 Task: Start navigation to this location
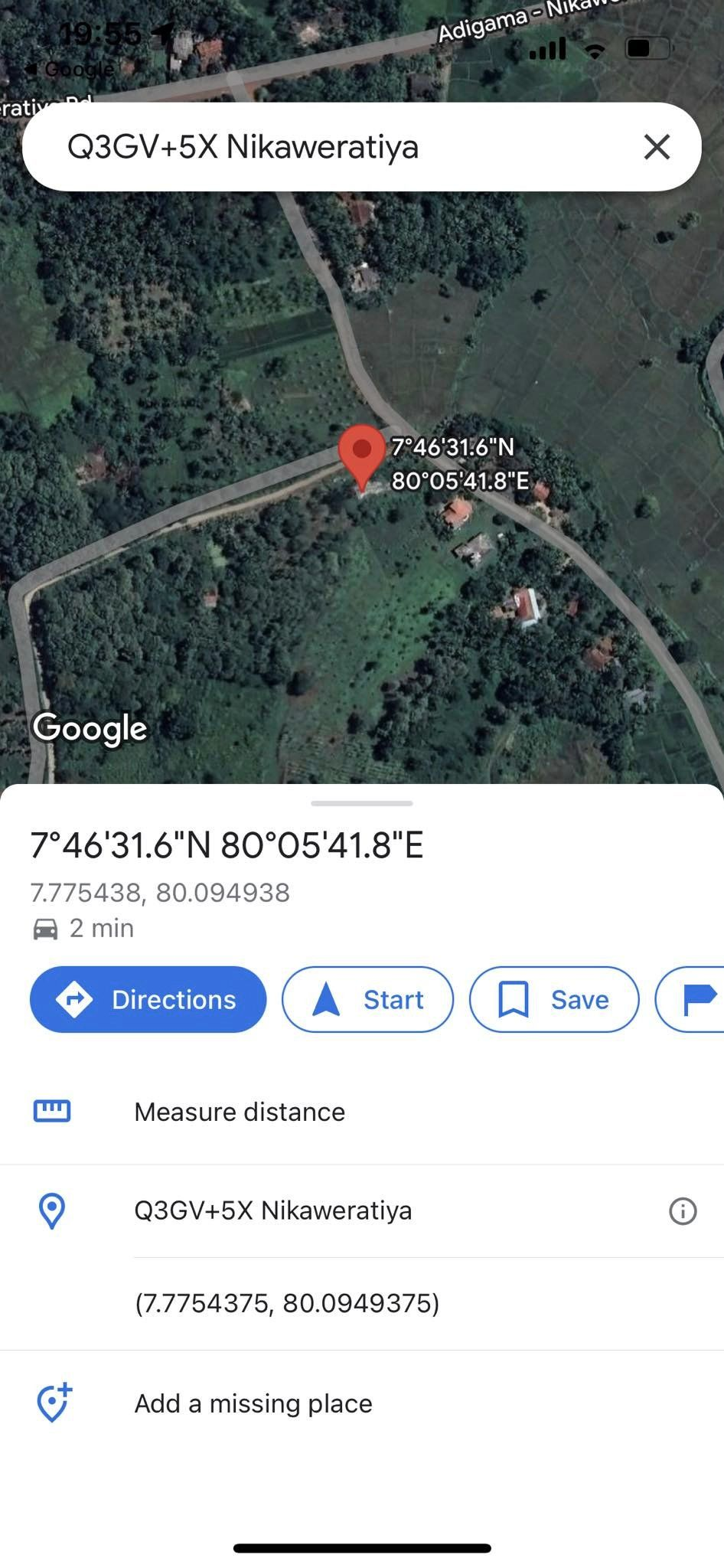click(x=367, y=999)
